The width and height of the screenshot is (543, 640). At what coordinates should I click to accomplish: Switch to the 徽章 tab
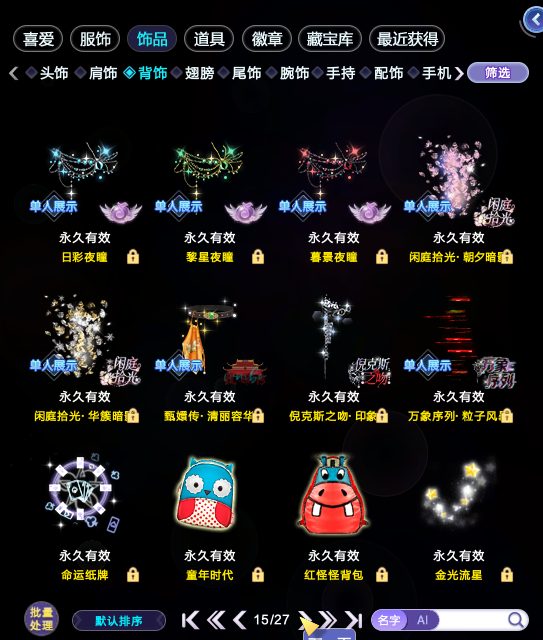click(267, 39)
